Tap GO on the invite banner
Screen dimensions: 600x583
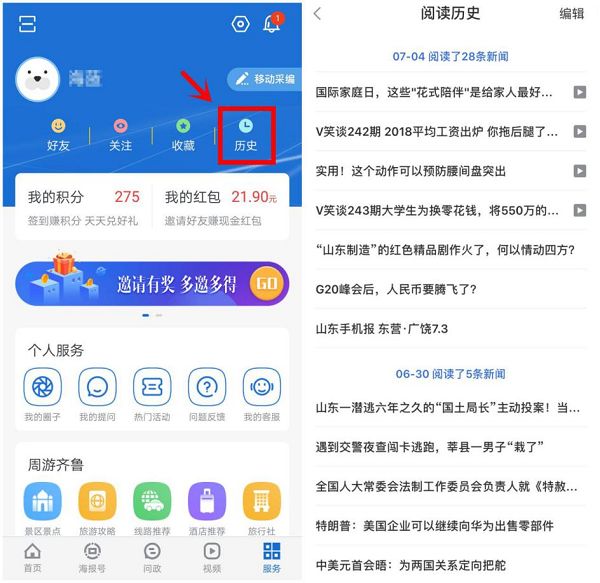click(265, 283)
